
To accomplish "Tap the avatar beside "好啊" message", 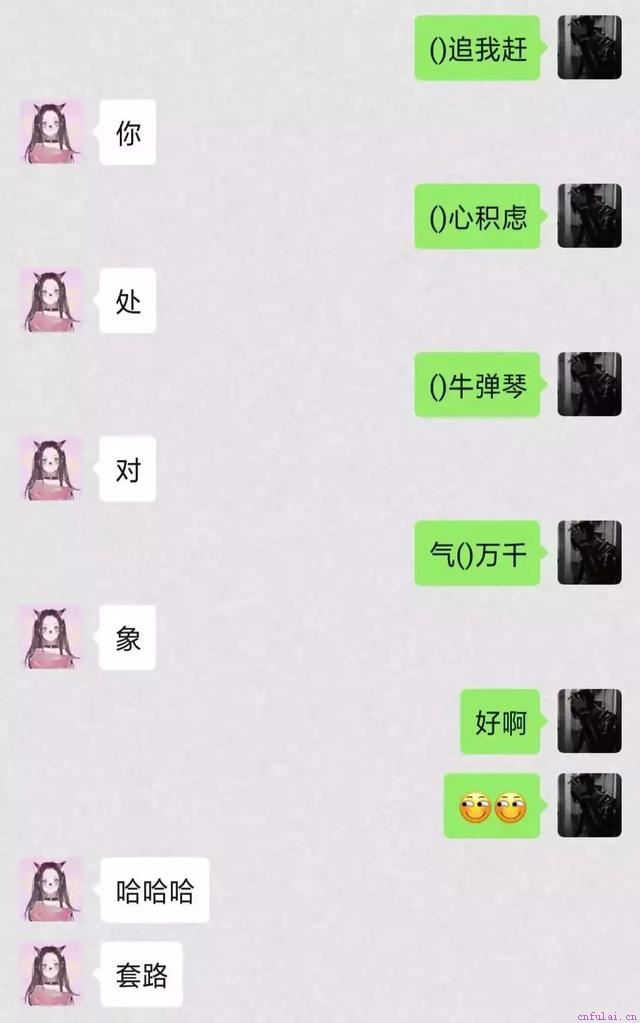I will point(589,721).
